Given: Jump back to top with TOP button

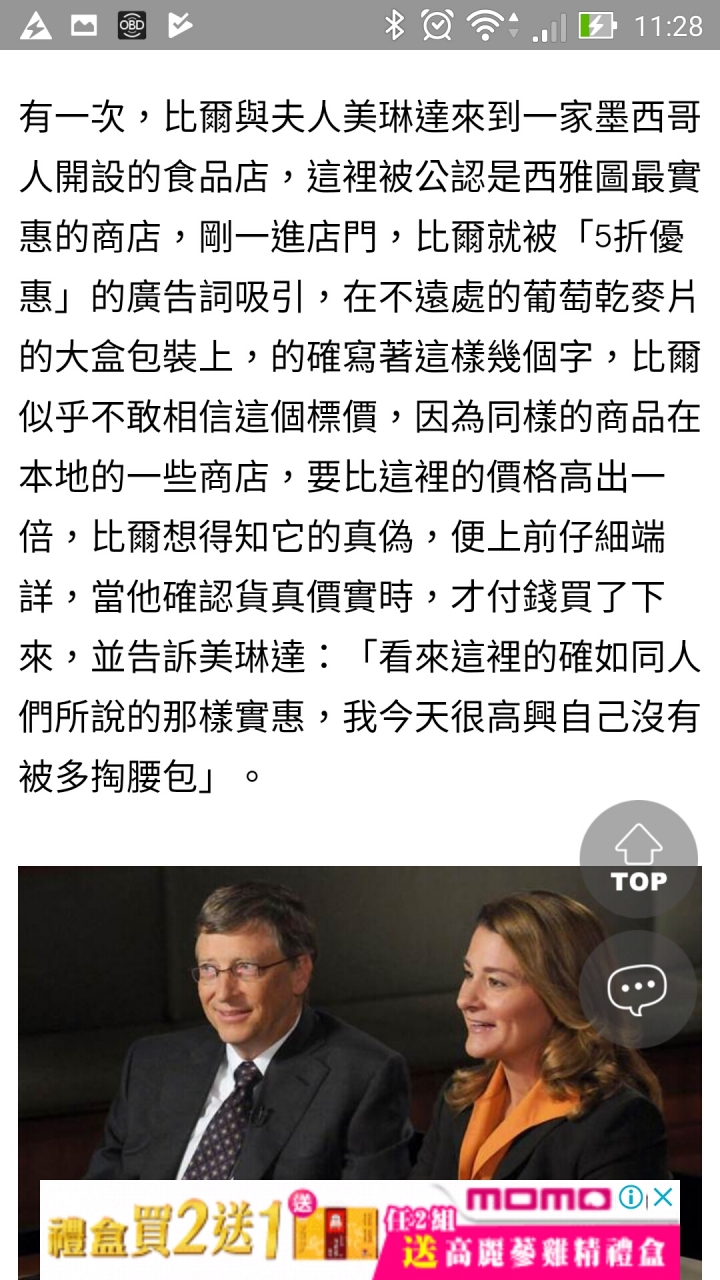Looking at the screenshot, I should (x=638, y=858).
